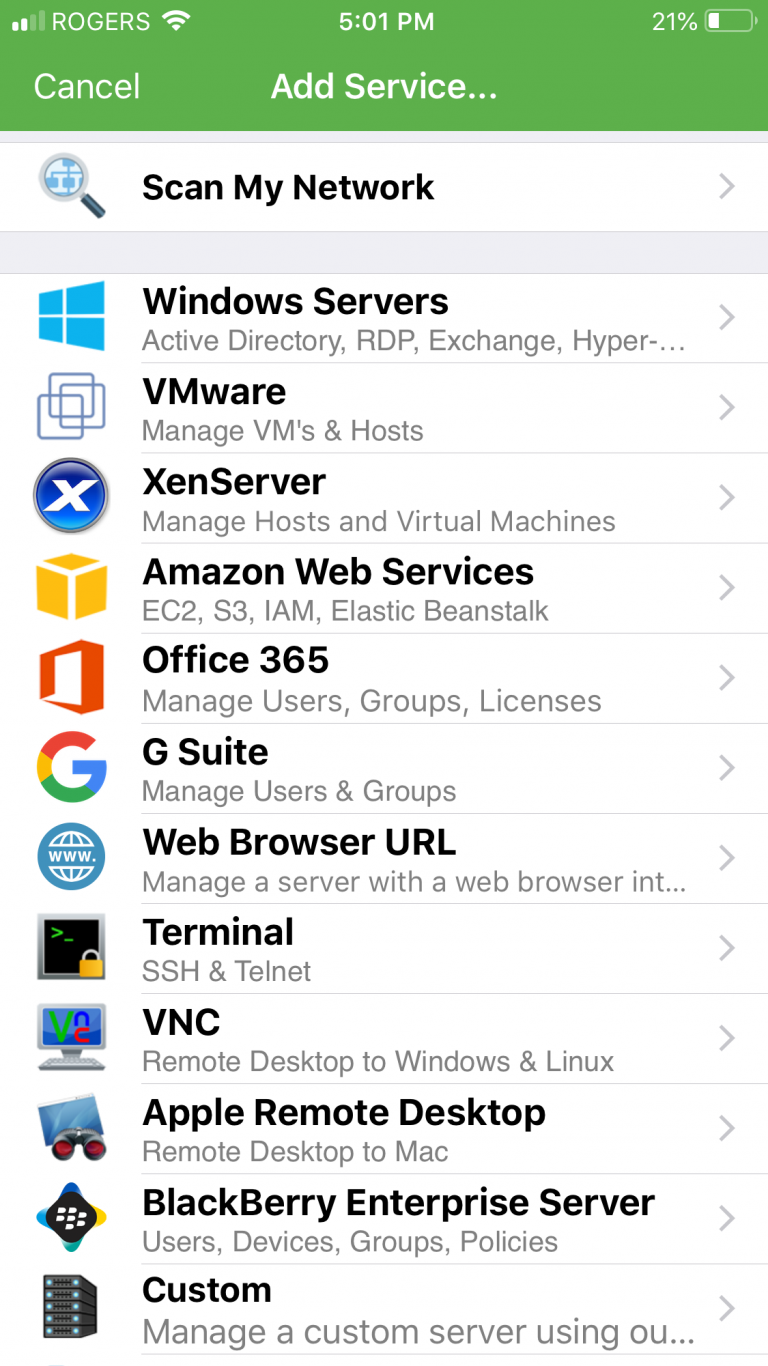The width and height of the screenshot is (768, 1366).
Task: Select the VNC remote desktop icon
Action: point(70,1036)
